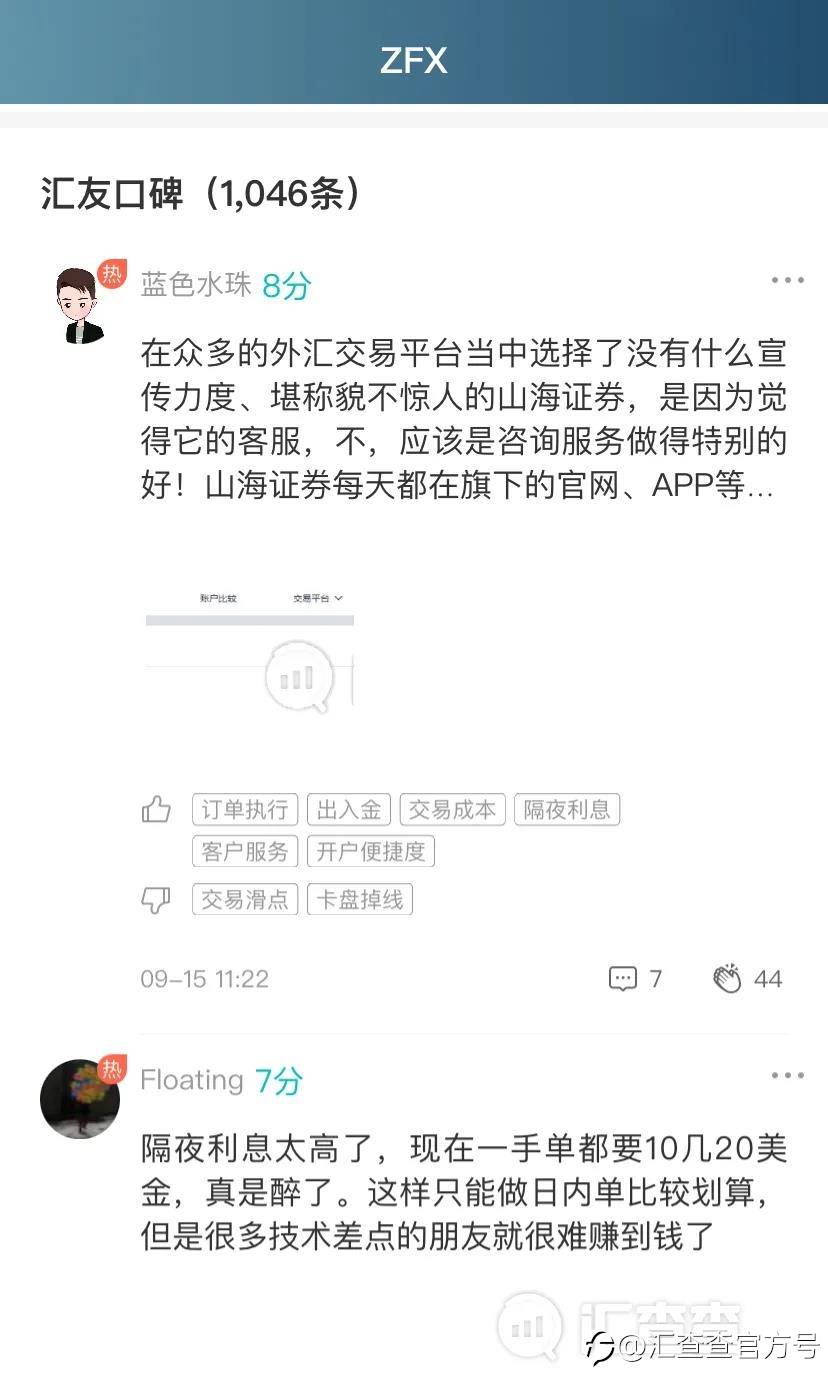Select the 卡盘掉线 tag
828x1396 pixels.
pos(360,899)
